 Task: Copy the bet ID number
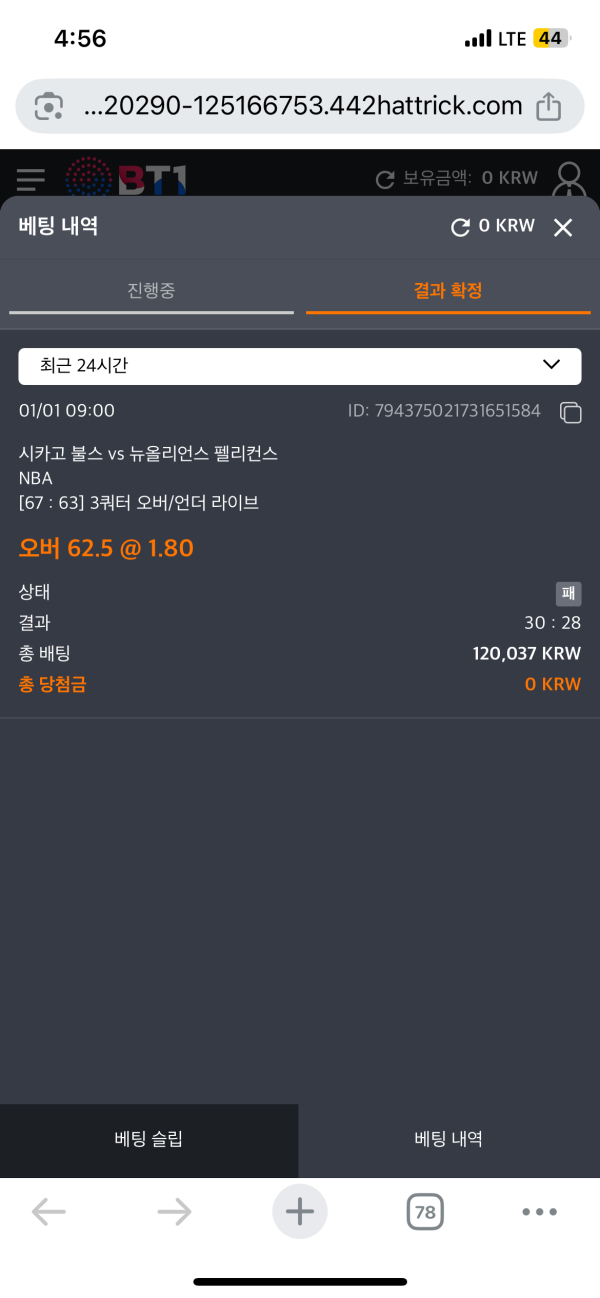coord(570,412)
